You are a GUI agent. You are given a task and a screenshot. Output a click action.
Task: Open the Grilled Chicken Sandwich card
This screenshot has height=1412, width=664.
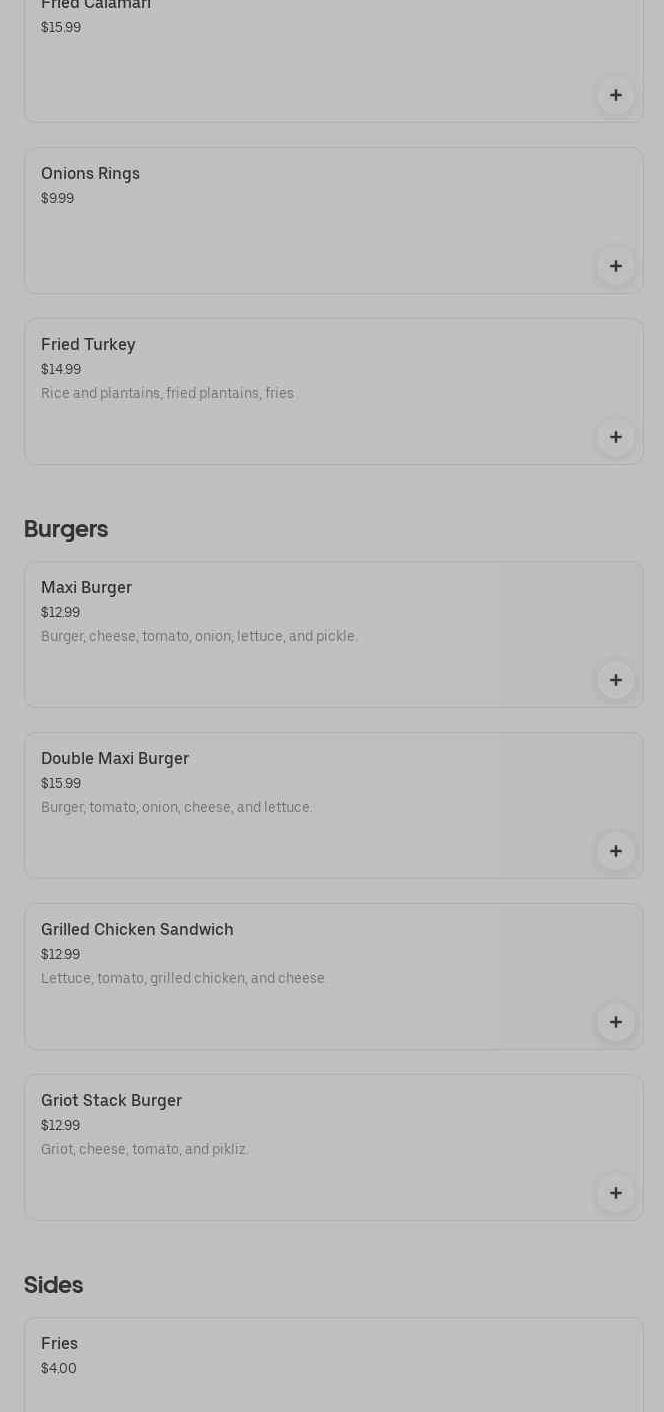(300, 976)
